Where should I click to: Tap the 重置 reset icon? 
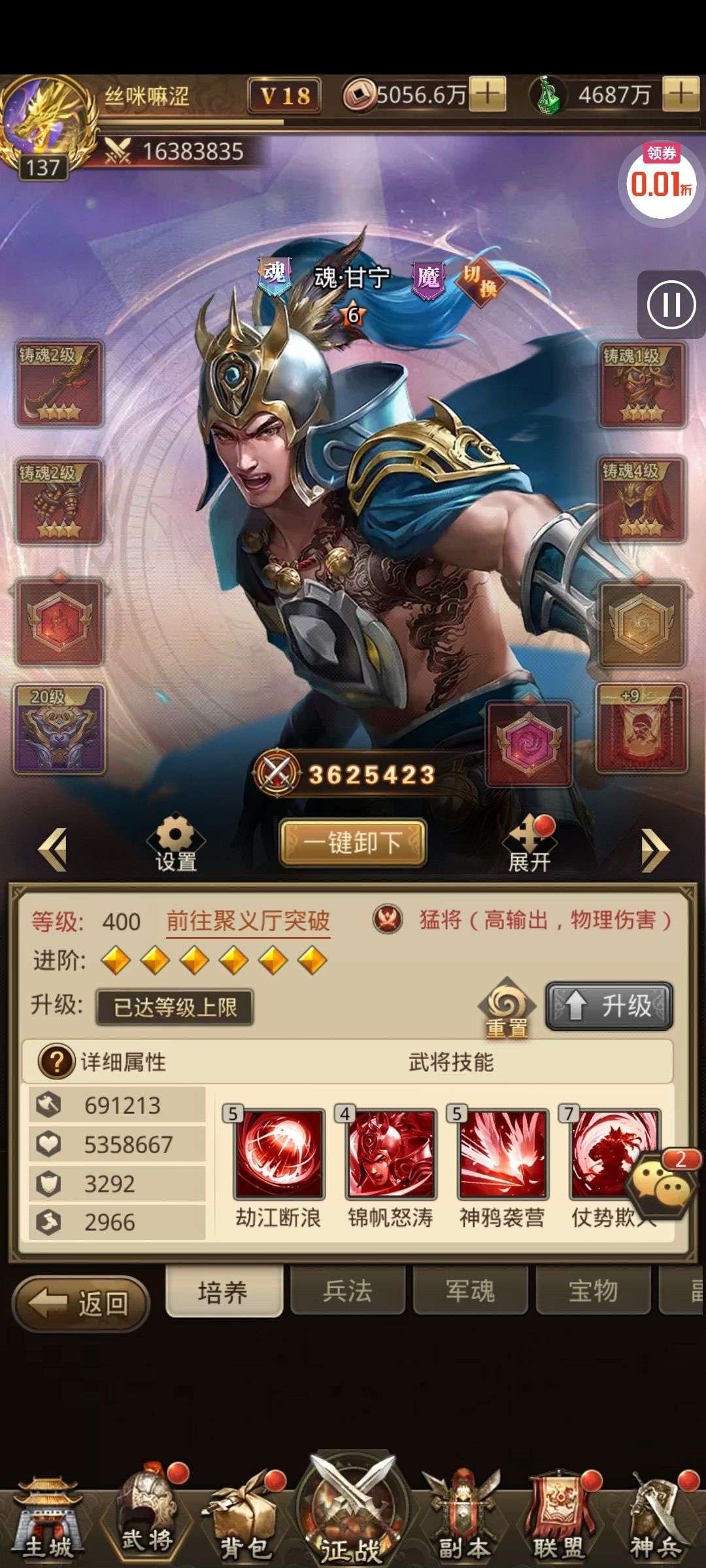(507, 1007)
